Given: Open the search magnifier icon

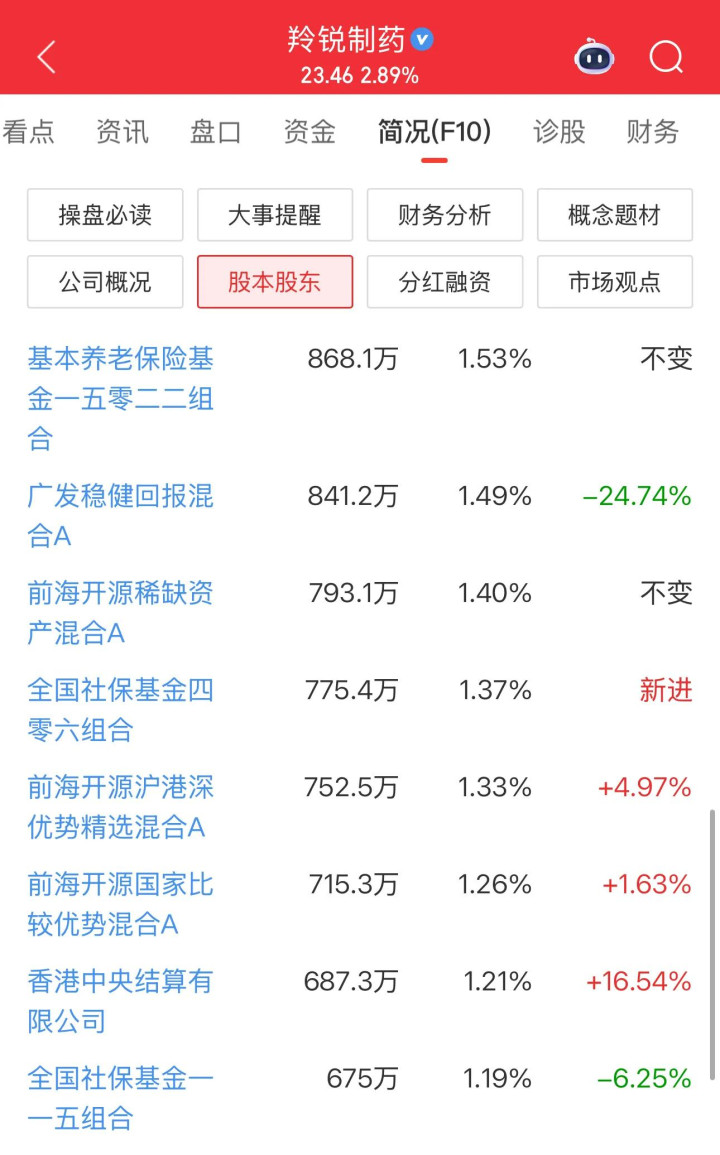Looking at the screenshot, I should (666, 57).
